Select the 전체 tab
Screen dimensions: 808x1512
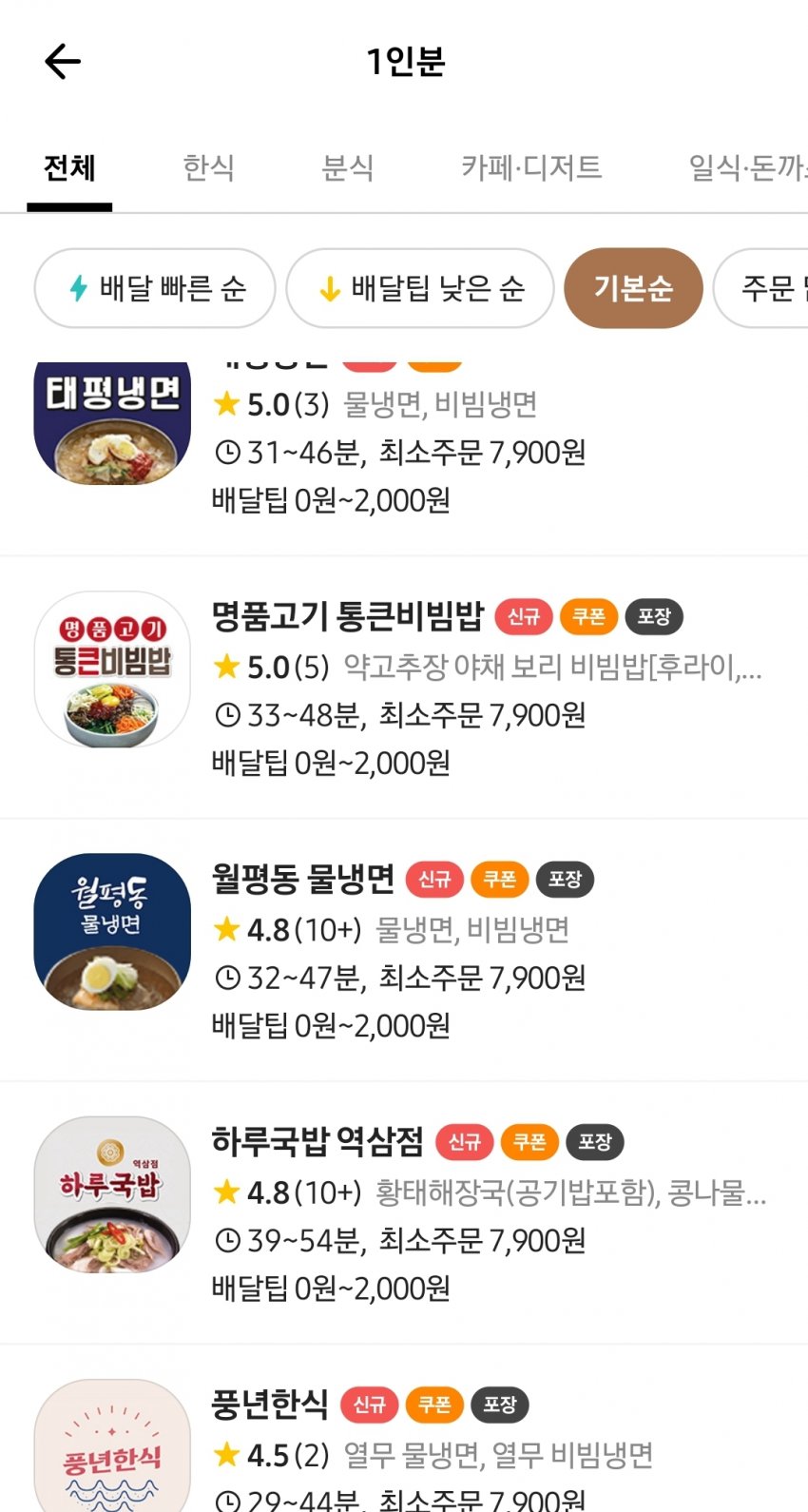click(x=69, y=168)
